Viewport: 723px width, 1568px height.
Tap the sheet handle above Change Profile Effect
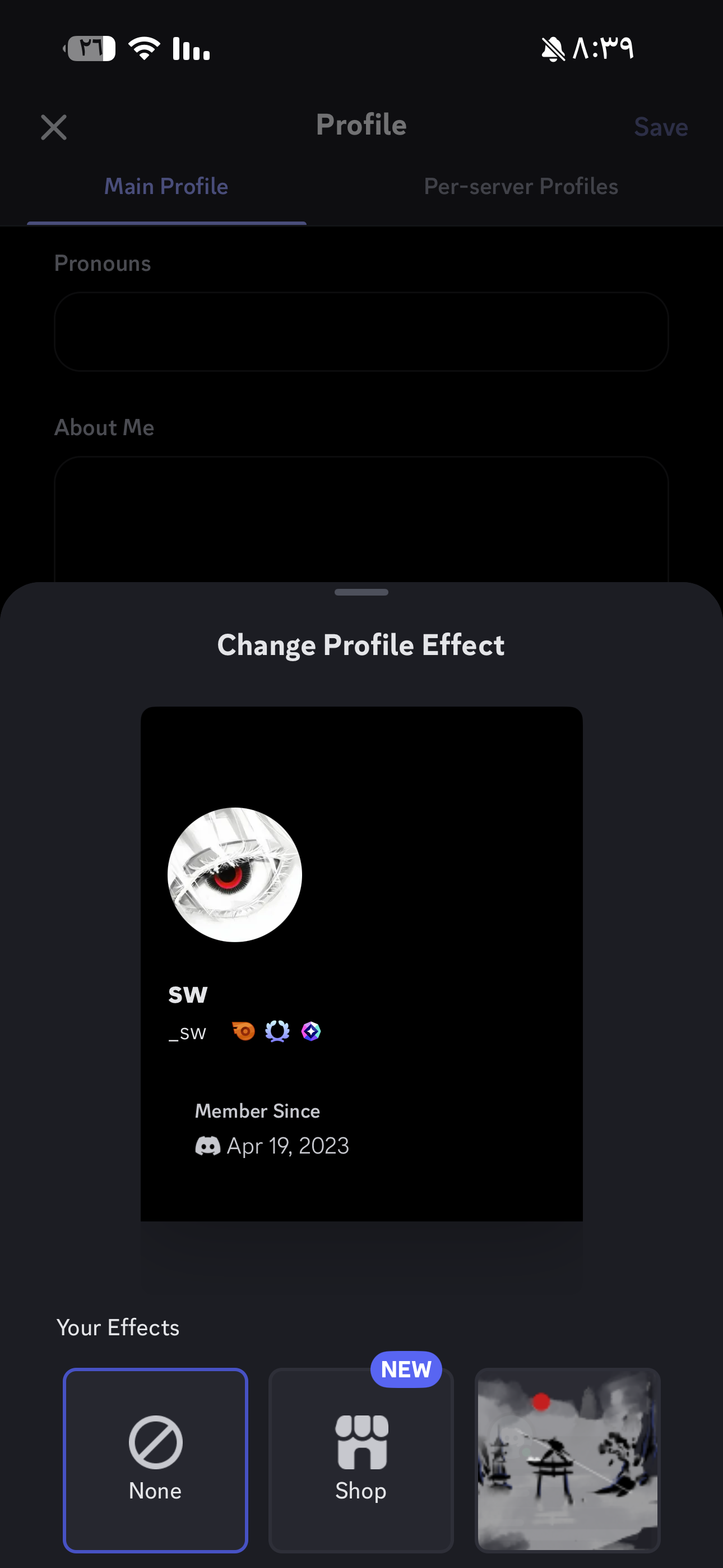361,592
